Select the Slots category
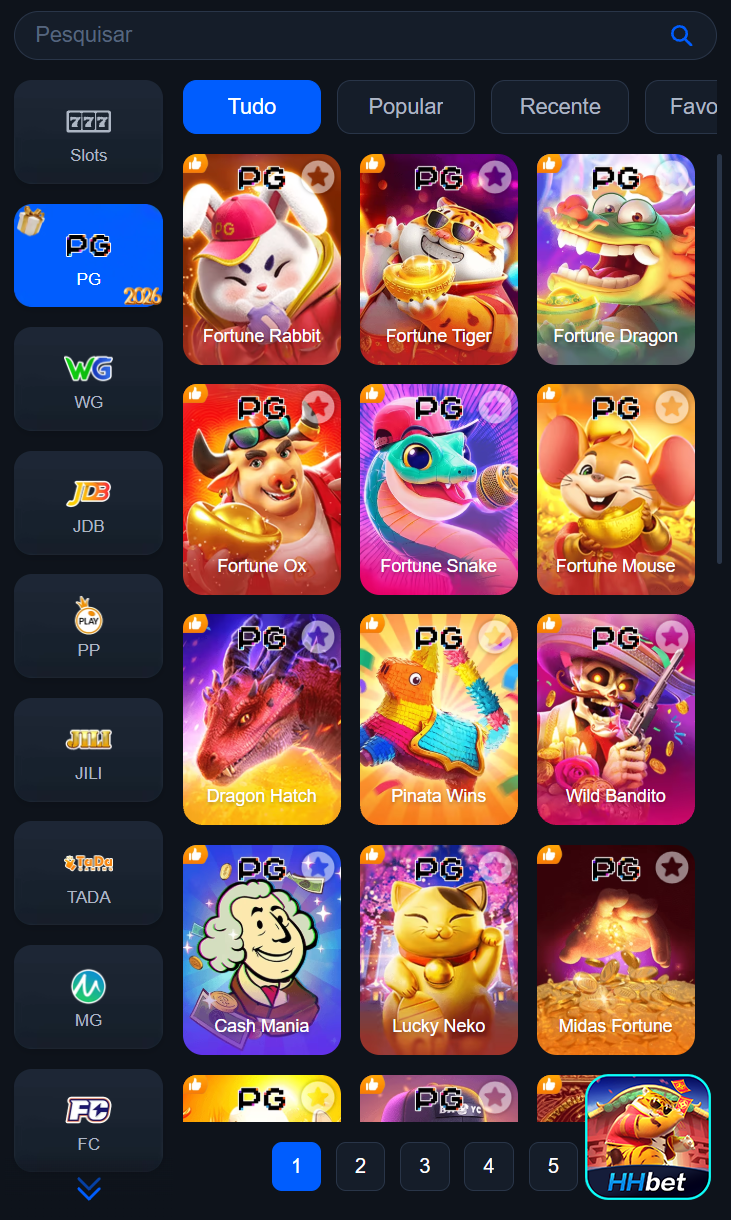Screen dimensions: 731x1220 pos(88,132)
